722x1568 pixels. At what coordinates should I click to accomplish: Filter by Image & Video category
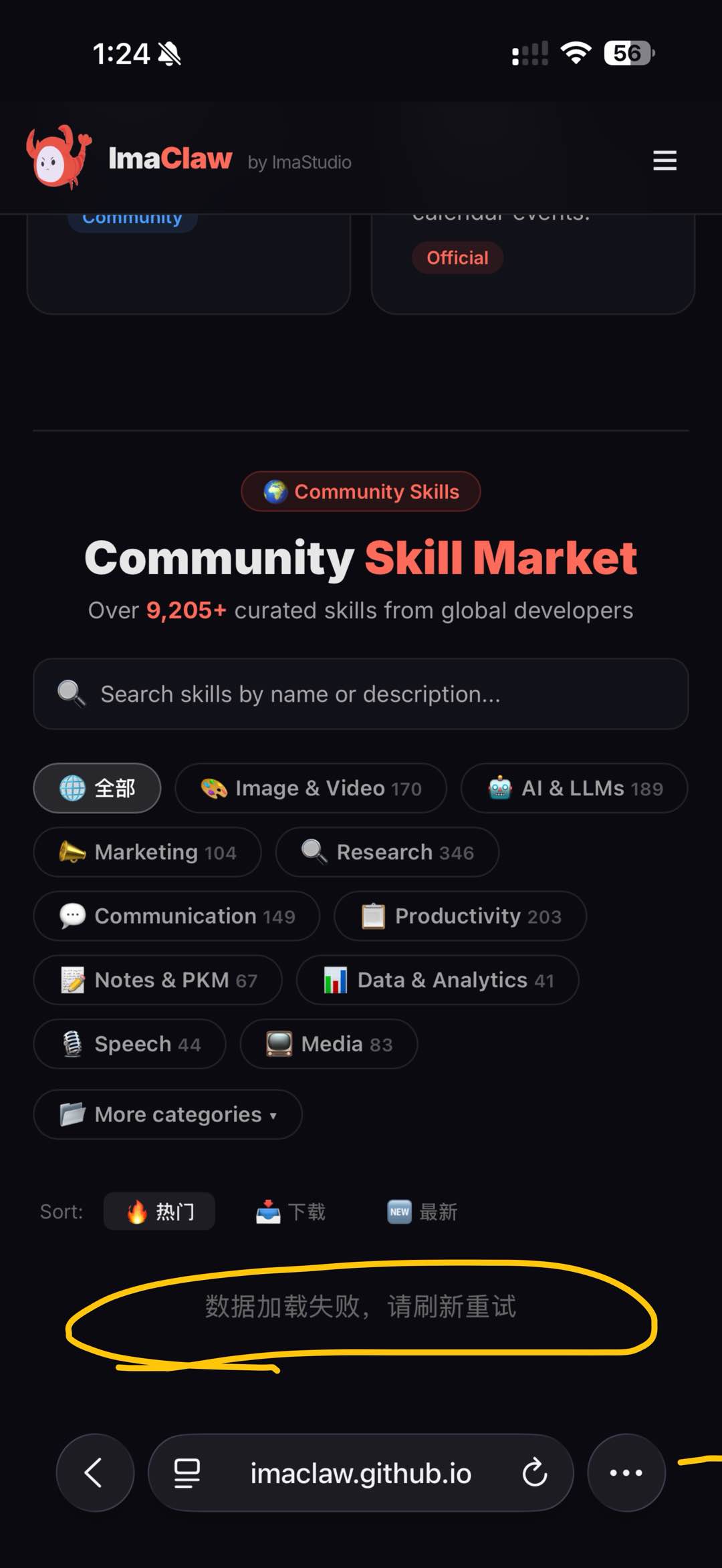[311, 788]
